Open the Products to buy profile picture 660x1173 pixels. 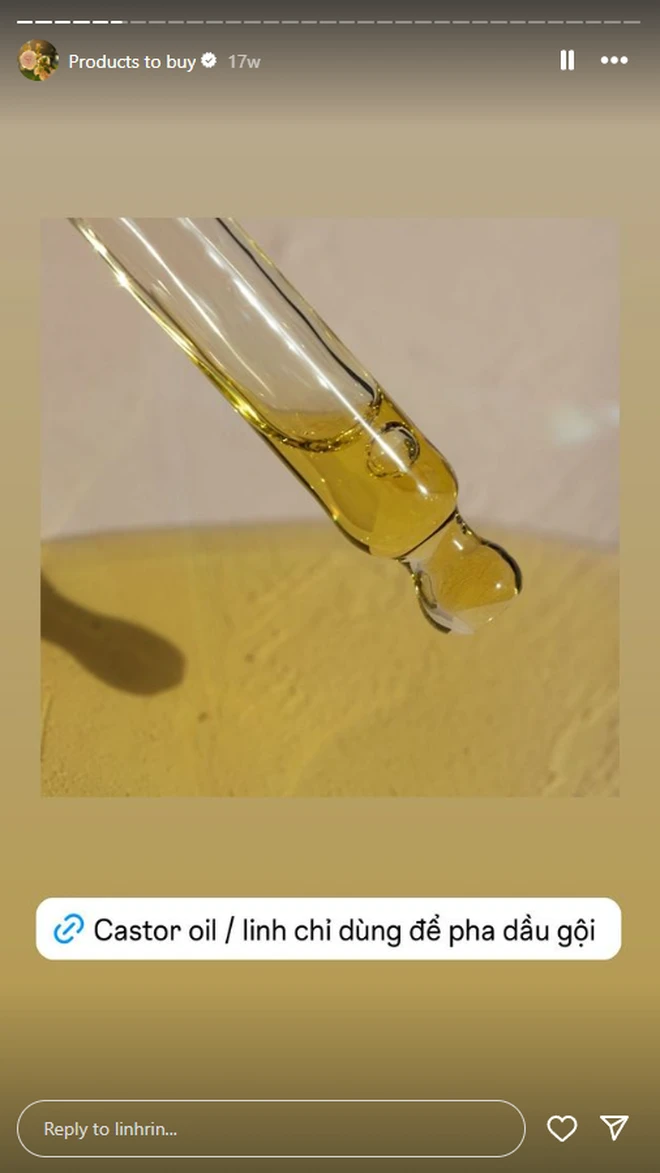coord(38,61)
